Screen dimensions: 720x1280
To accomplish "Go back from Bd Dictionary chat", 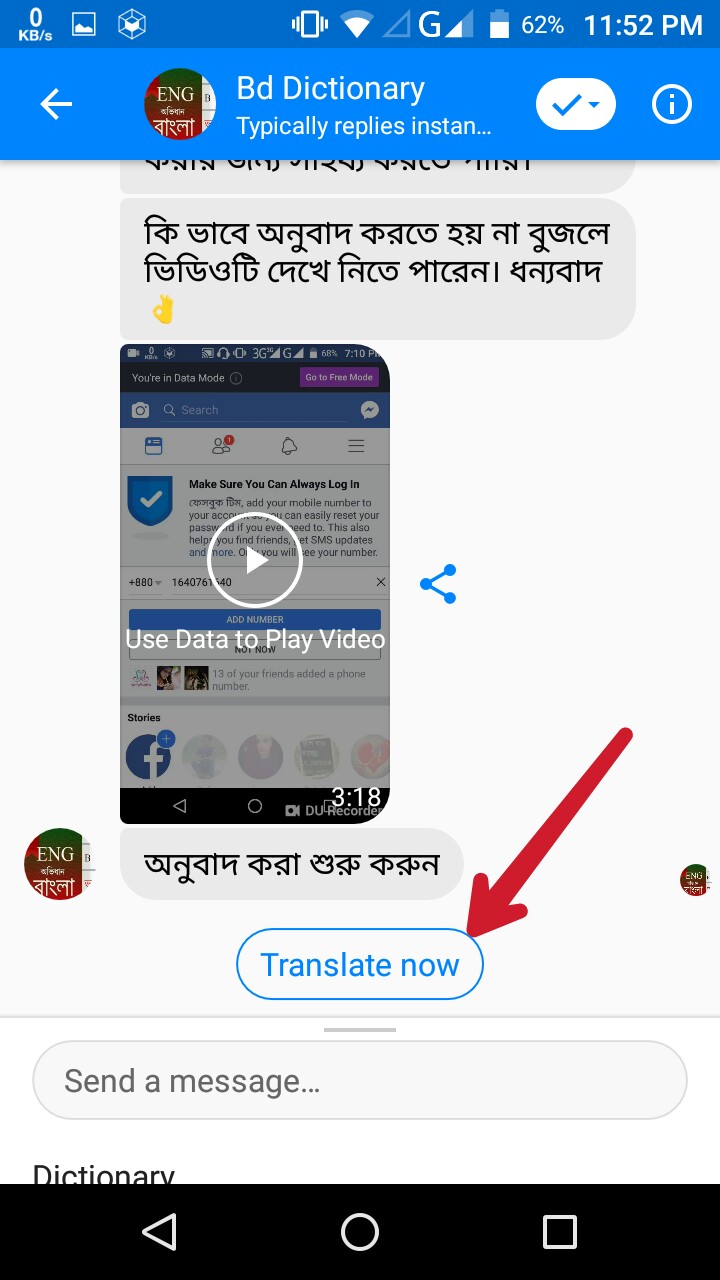I will tap(56, 104).
